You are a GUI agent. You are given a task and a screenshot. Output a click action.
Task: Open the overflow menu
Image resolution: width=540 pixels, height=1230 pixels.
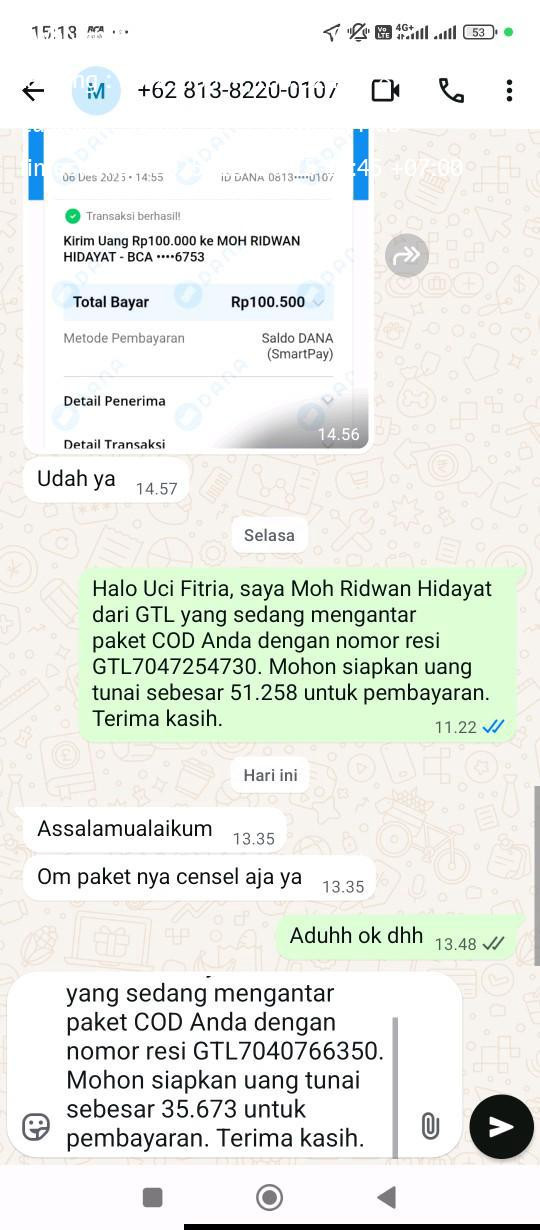point(509,91)
